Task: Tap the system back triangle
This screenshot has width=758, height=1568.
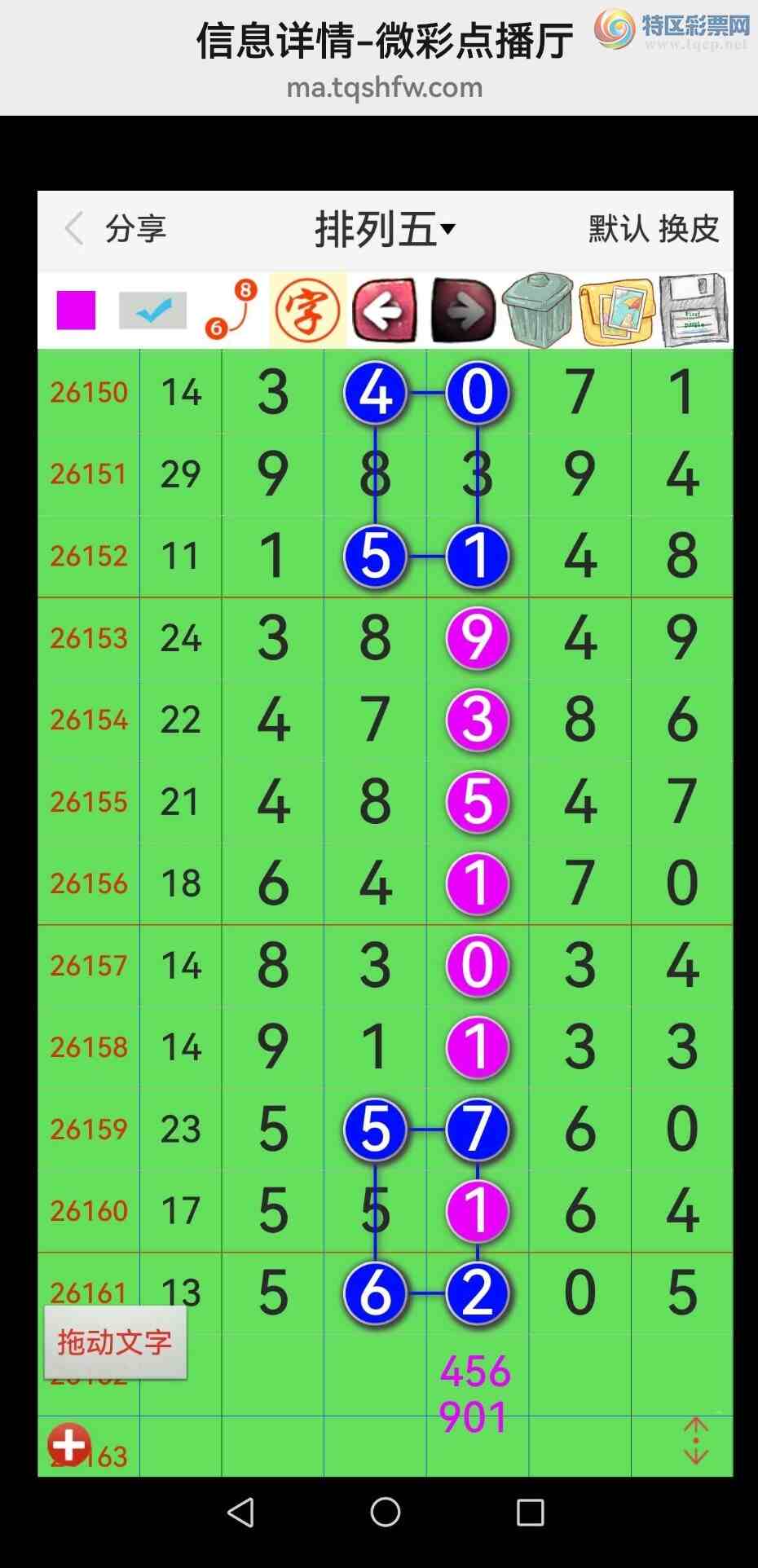Action: [x=240, y=1513]
